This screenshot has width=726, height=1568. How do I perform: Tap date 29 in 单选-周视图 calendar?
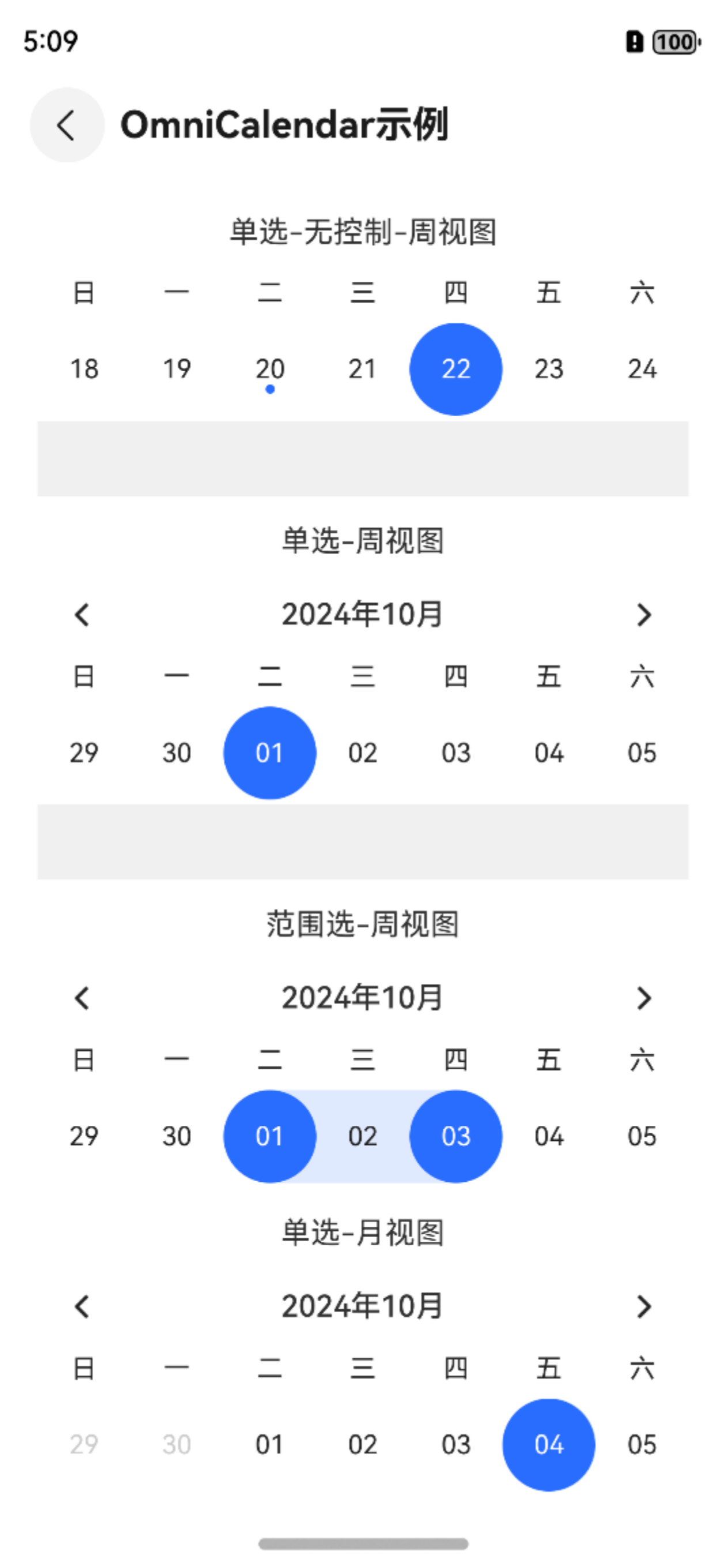pos(84,753)
